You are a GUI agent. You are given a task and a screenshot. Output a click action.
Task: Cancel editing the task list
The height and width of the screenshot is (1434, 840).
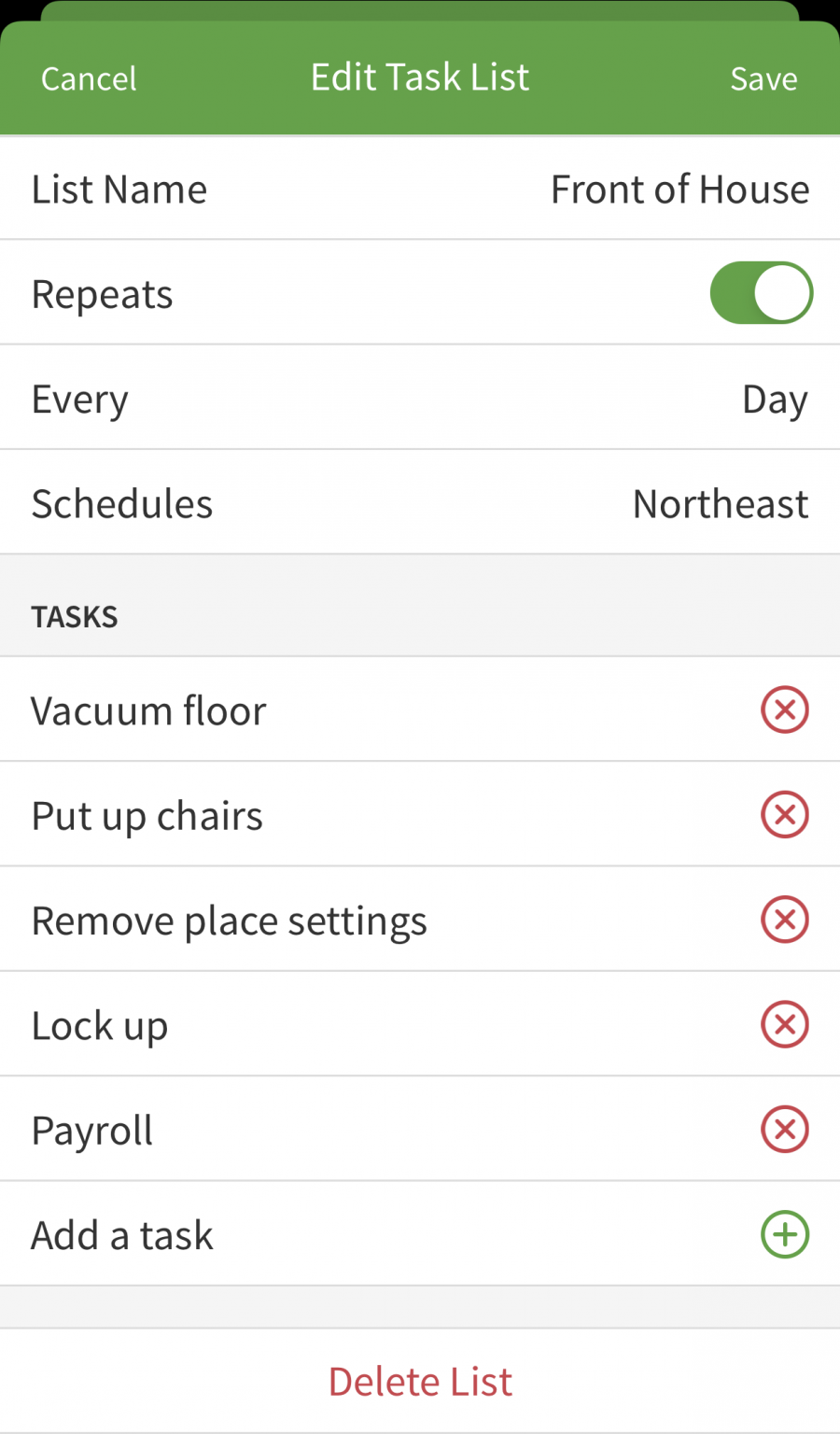point(88,77)
